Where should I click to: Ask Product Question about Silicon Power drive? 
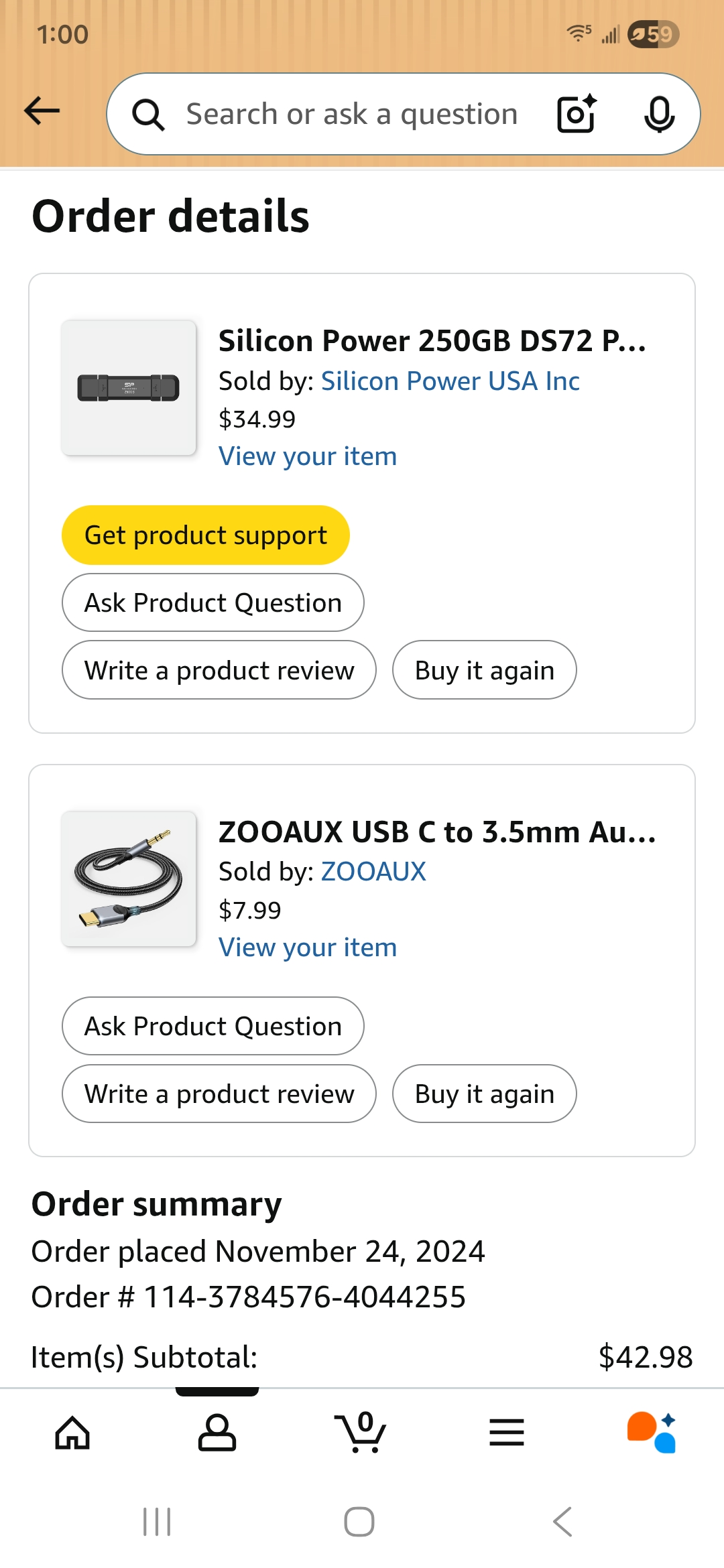213,603
